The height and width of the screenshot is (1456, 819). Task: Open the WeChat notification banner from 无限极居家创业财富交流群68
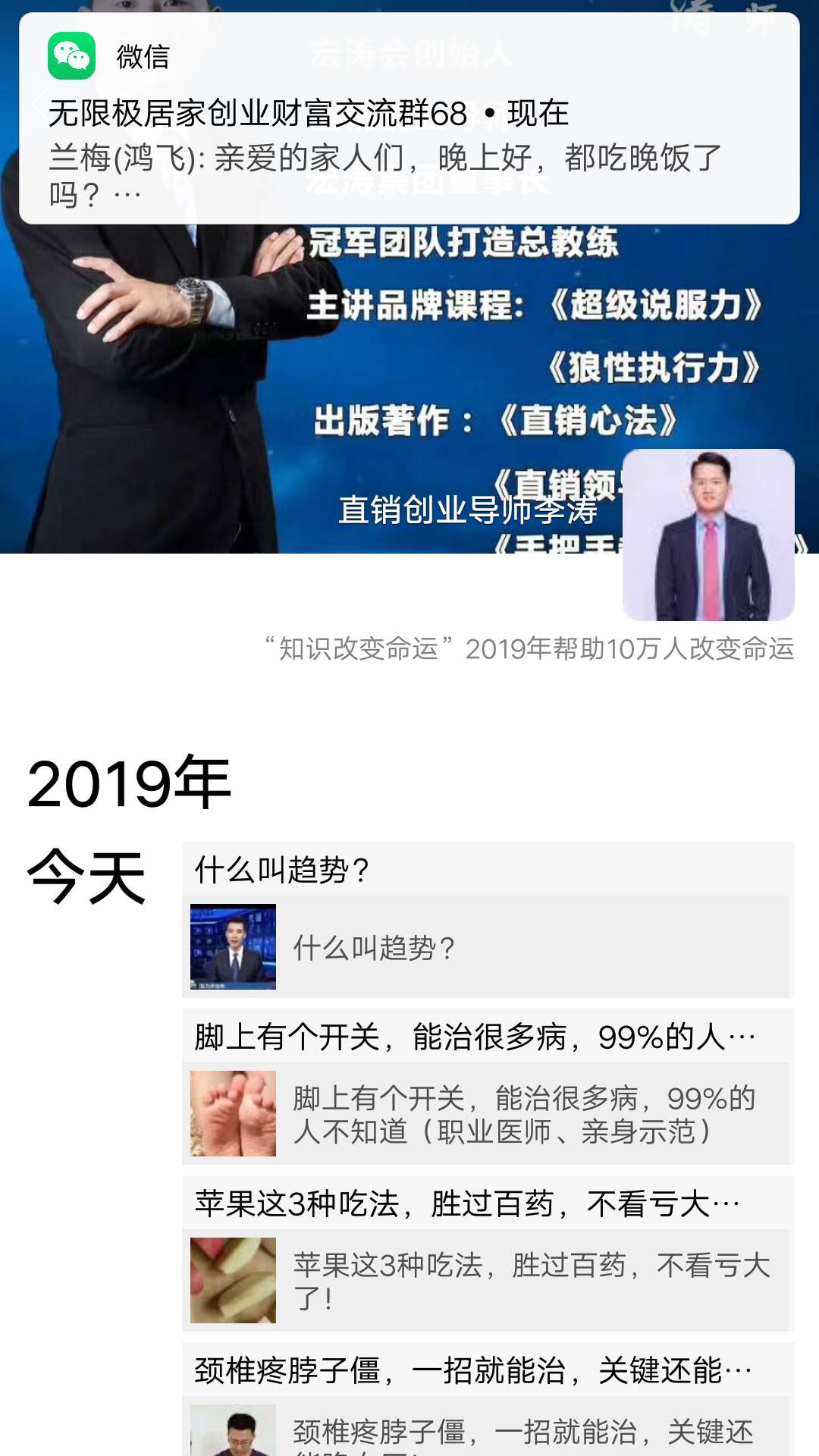click(x=409, y=118)
